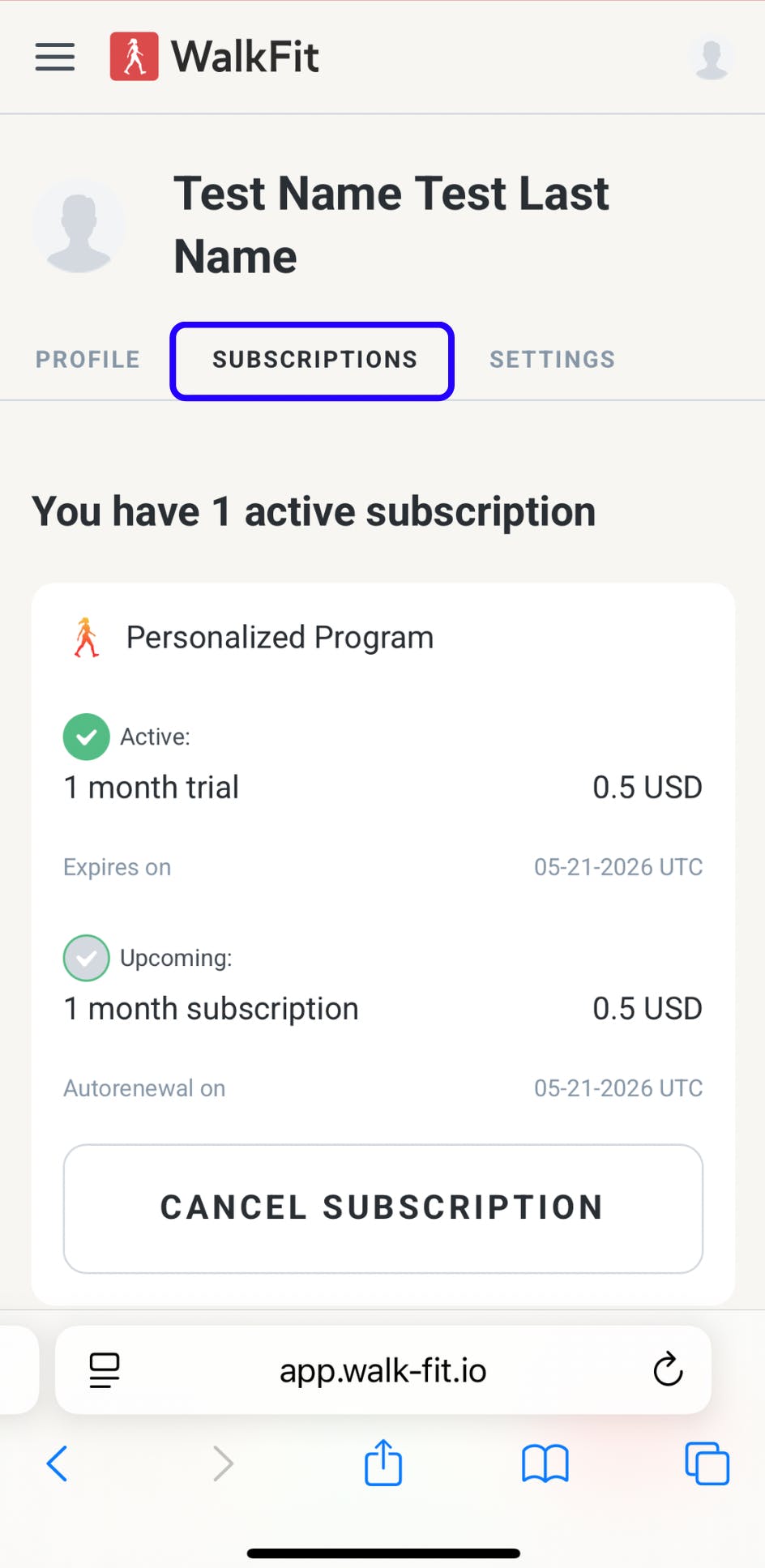This screenshot has width=765, height=1568.
Task: Go to the Settings tab
Action: point(552,359)
